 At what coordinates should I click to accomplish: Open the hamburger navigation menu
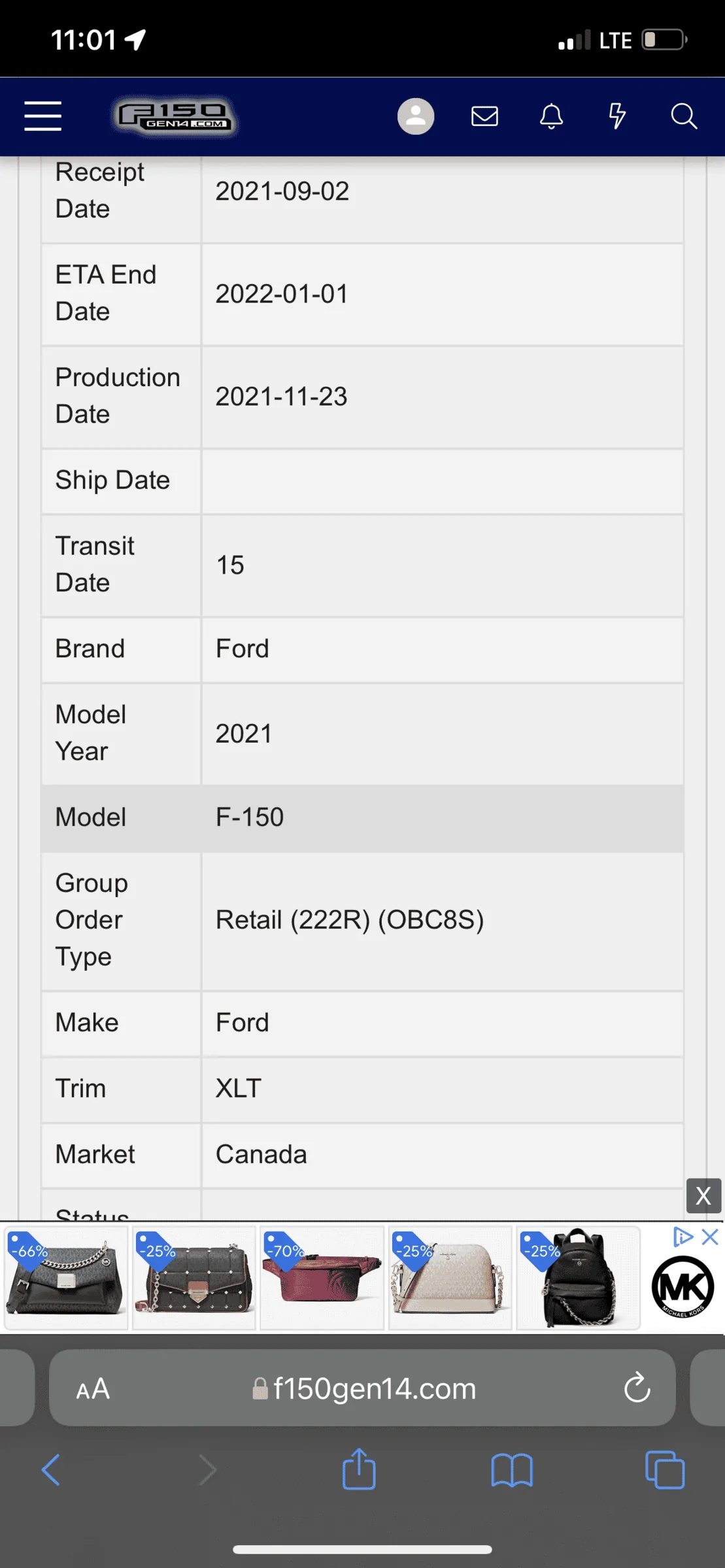(x=42, y=116)
